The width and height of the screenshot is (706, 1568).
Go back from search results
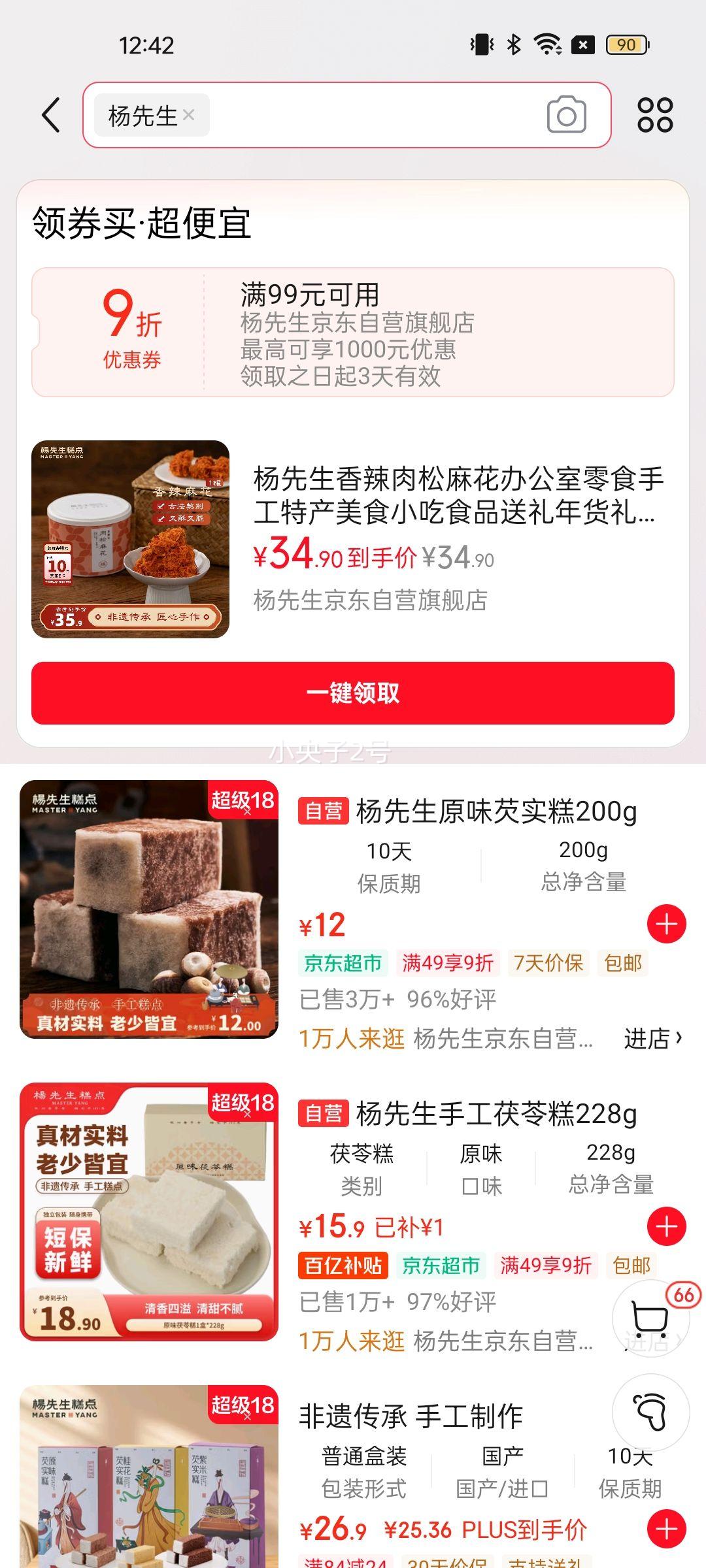tap(51, 116)
